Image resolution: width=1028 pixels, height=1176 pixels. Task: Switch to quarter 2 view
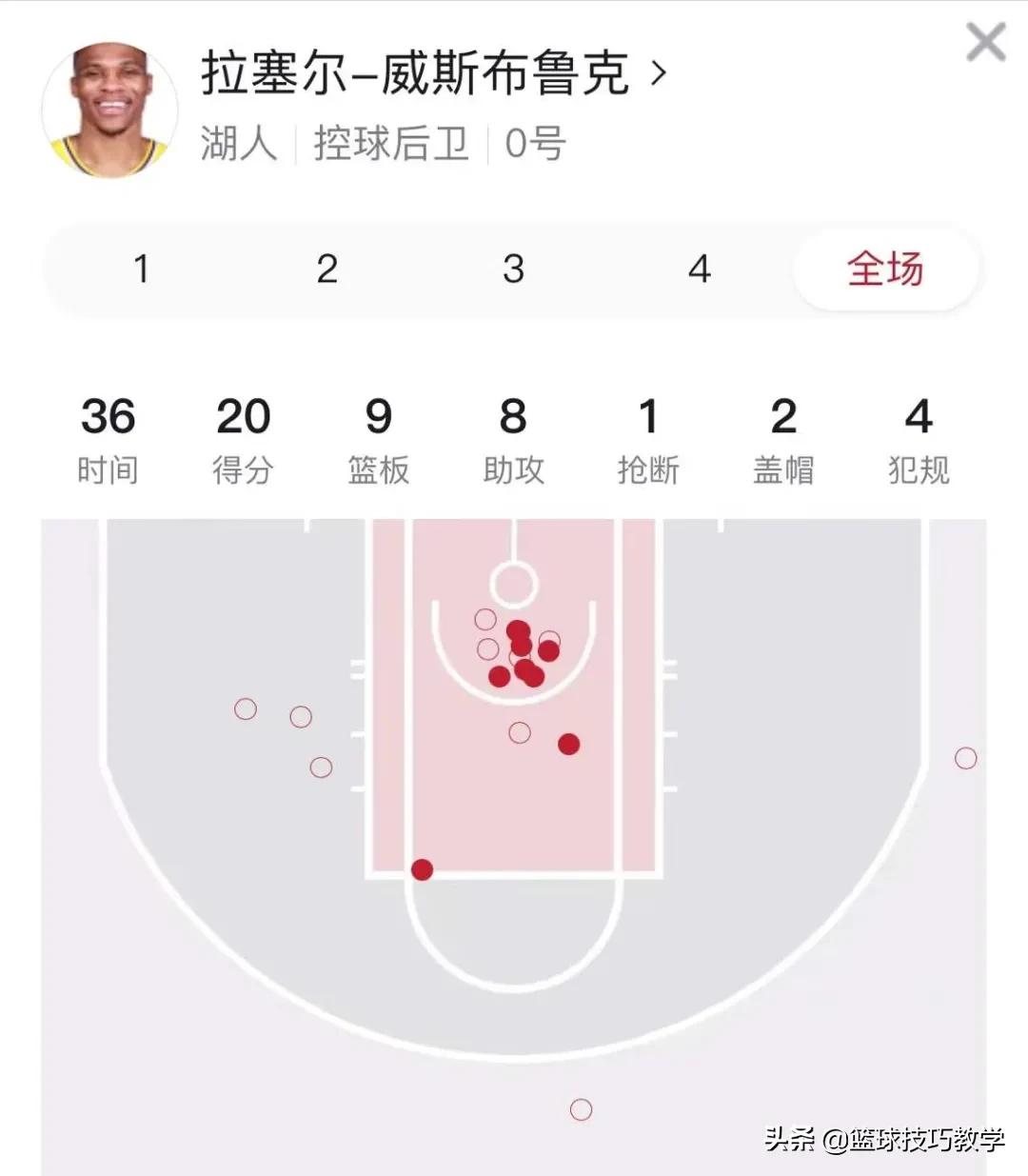(x=326, y=269)
